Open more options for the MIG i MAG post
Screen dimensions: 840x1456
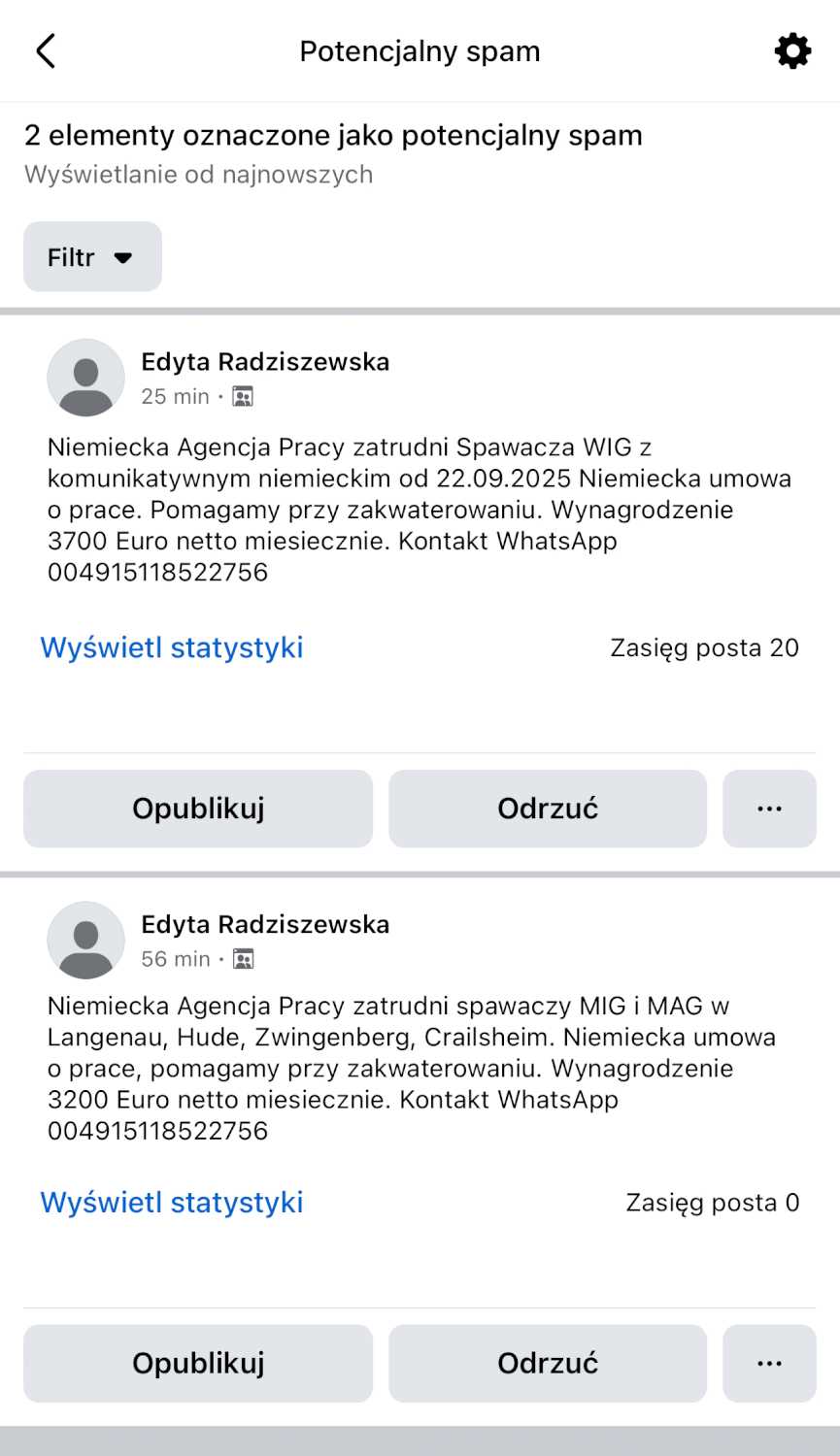tap(769, 1364)
